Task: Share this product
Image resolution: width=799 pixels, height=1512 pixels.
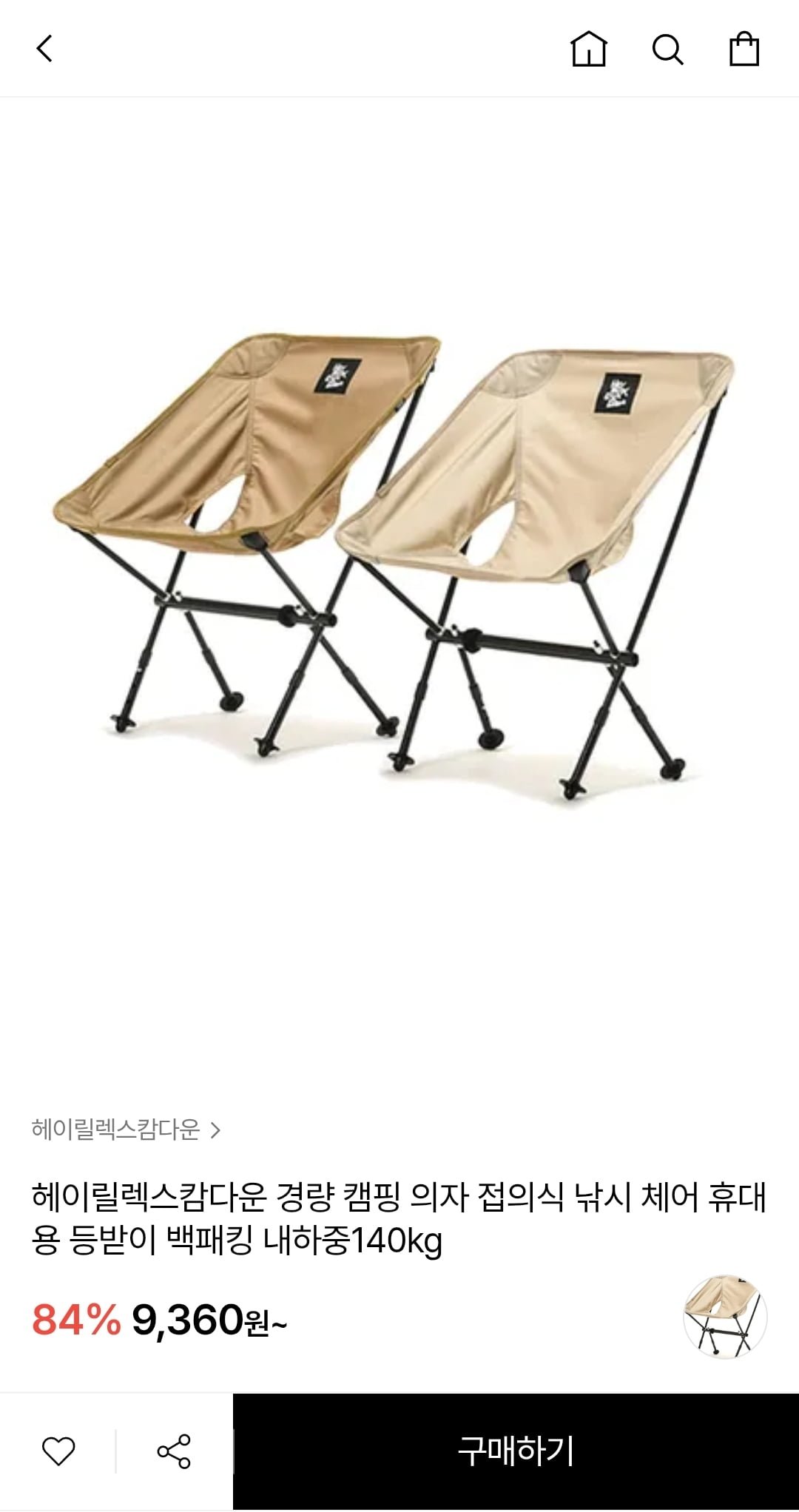Action: click(174, 1451)
